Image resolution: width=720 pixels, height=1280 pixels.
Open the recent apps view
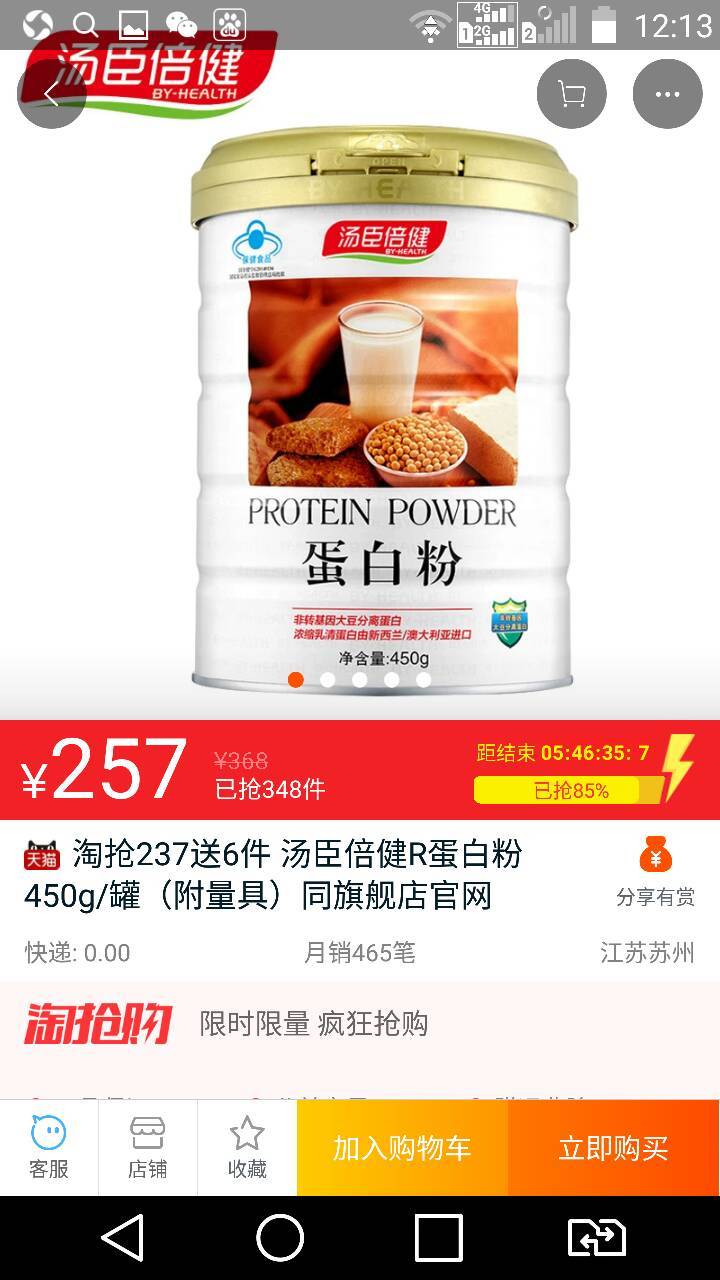(x=438, y=1238)
